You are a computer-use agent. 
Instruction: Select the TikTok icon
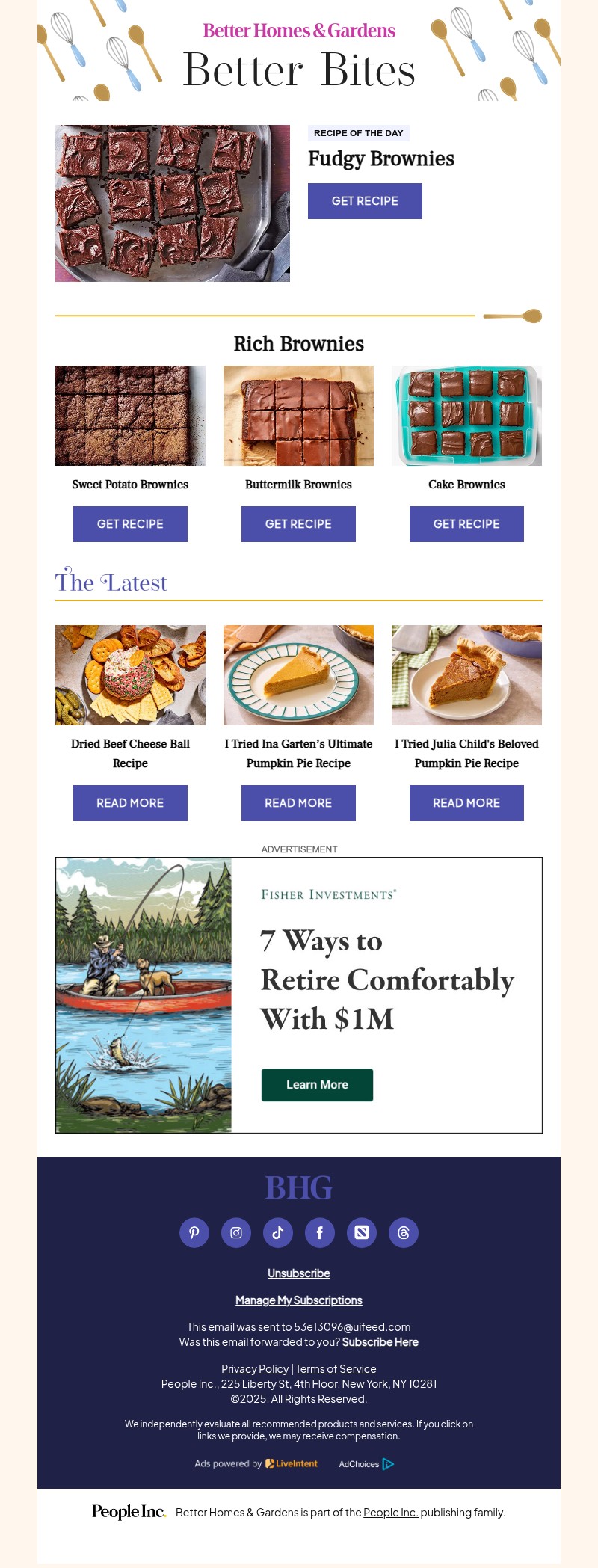(x=278, y=1232)
